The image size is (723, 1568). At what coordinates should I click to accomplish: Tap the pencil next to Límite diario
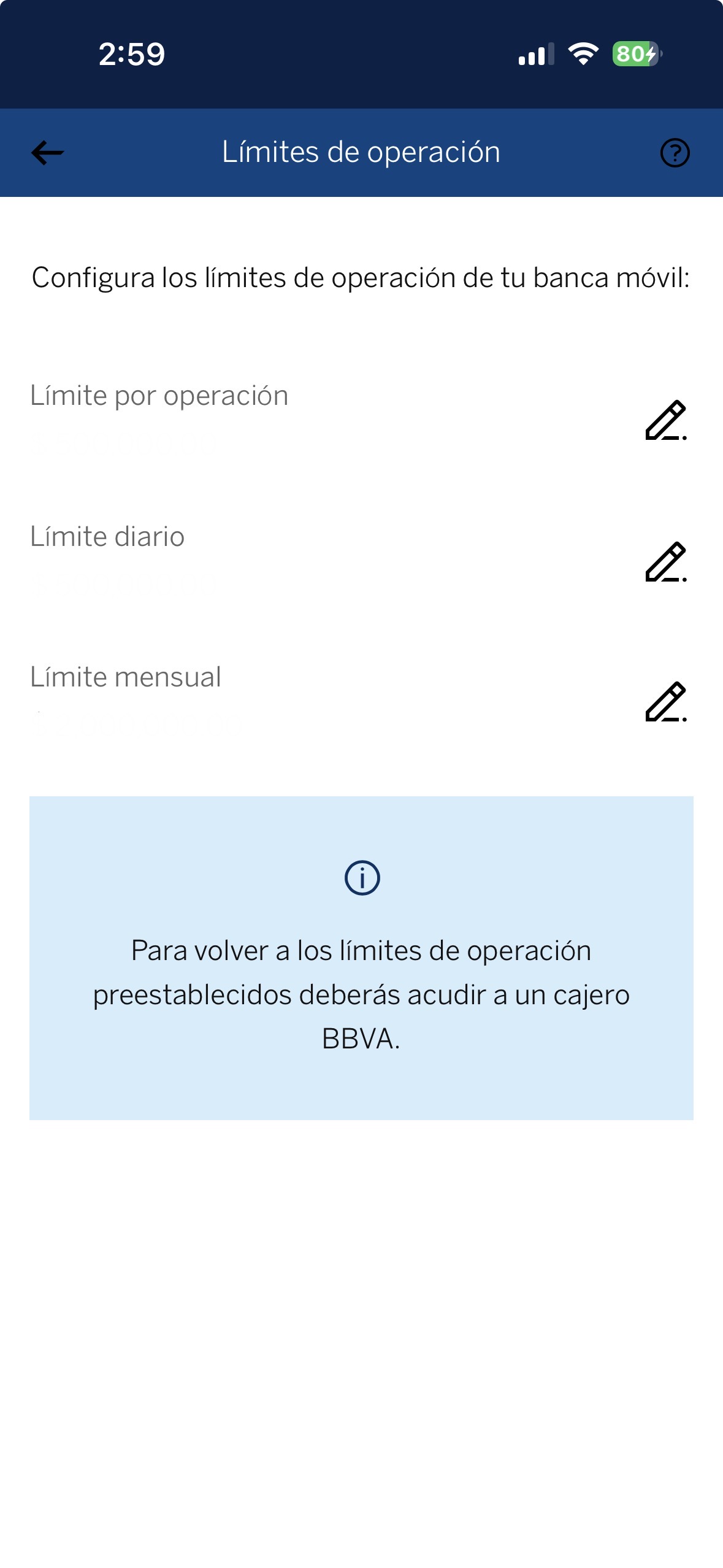666,561
